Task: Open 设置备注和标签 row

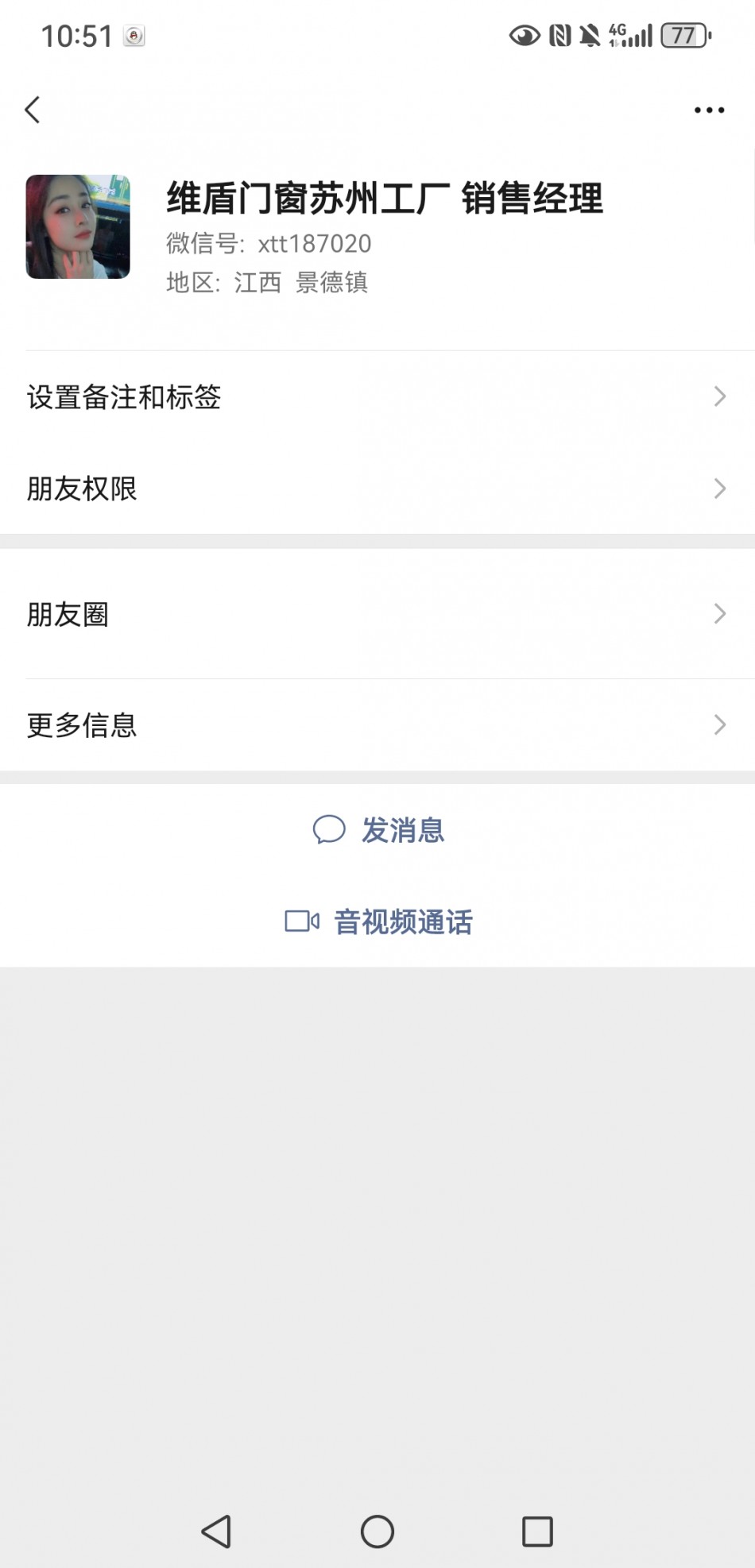Action: [377, 396]
